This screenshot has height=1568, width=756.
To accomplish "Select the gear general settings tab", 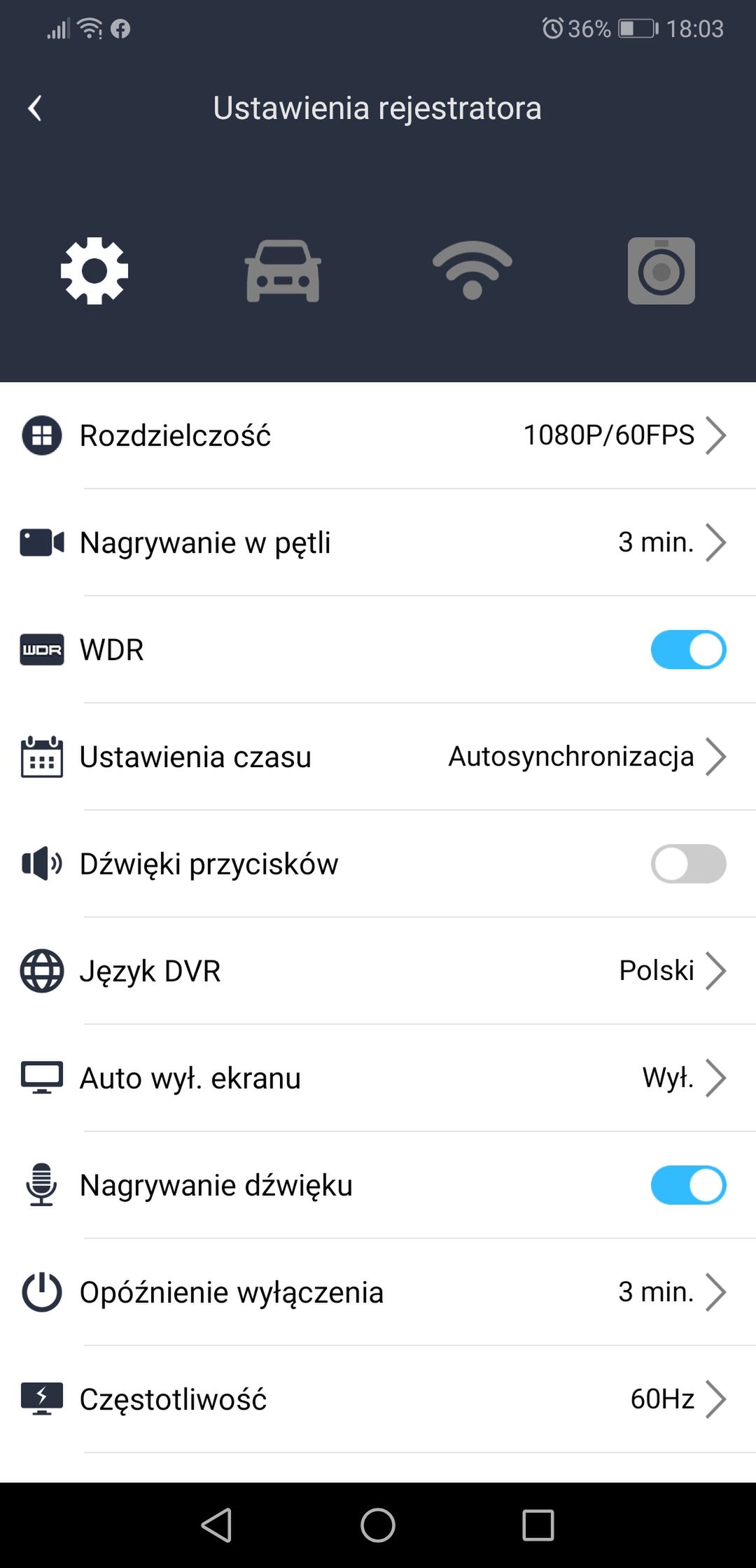I will [x=94, y=271].
